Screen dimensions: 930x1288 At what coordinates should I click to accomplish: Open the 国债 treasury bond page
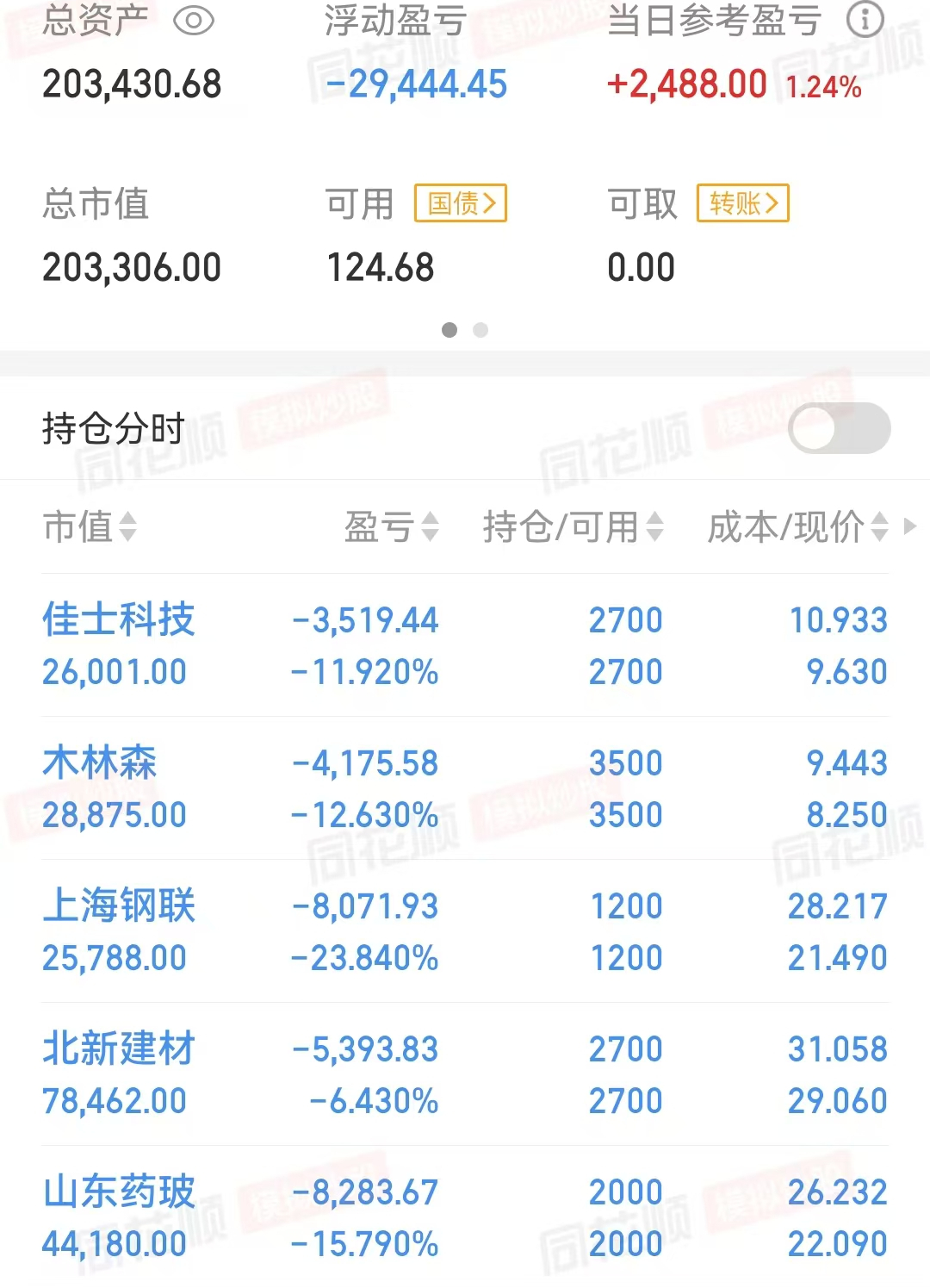point(460,204)
